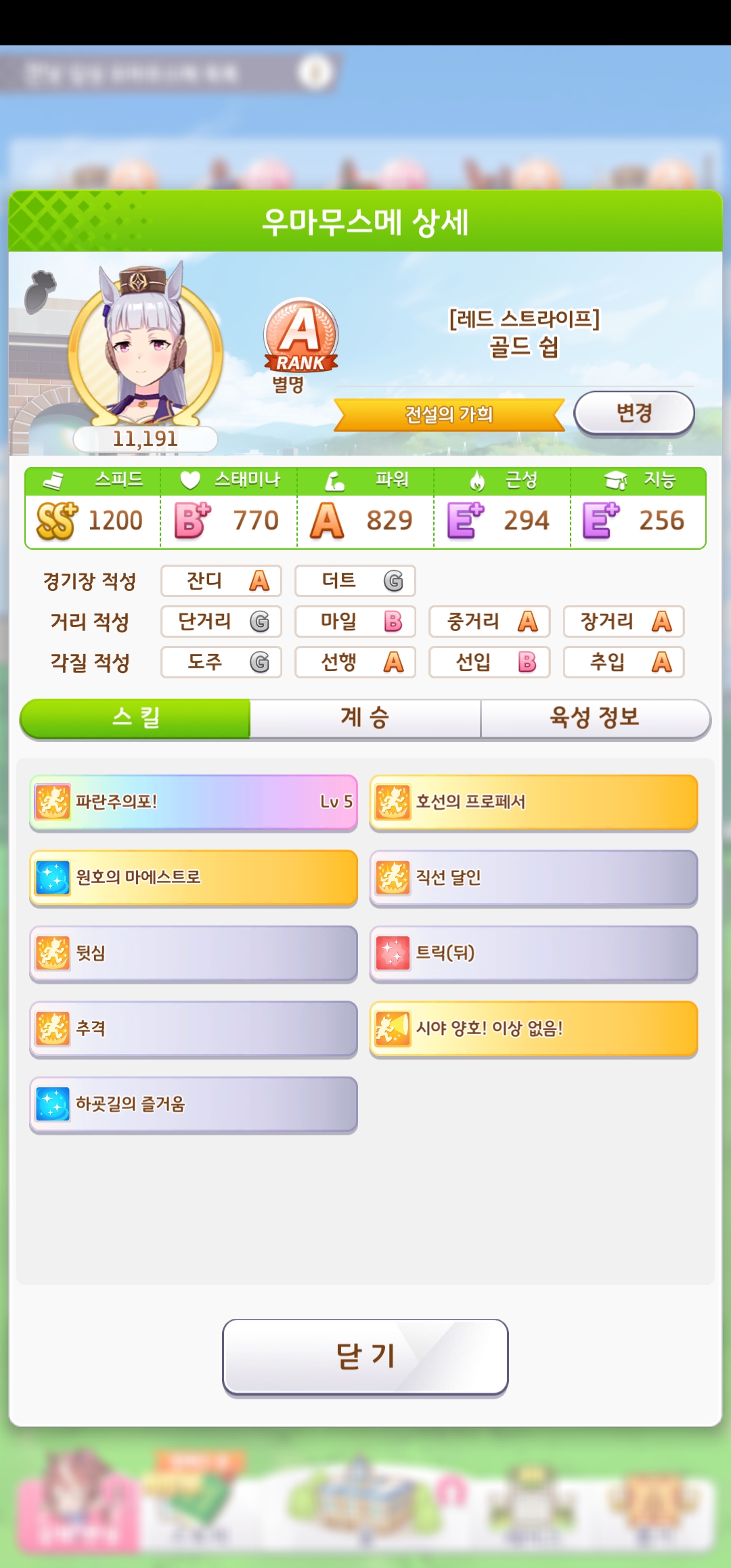The width and height of the screenshot is (731, 1568).
Task: Open the 원호의 마에스트로 skill
Action: [194, 877]
